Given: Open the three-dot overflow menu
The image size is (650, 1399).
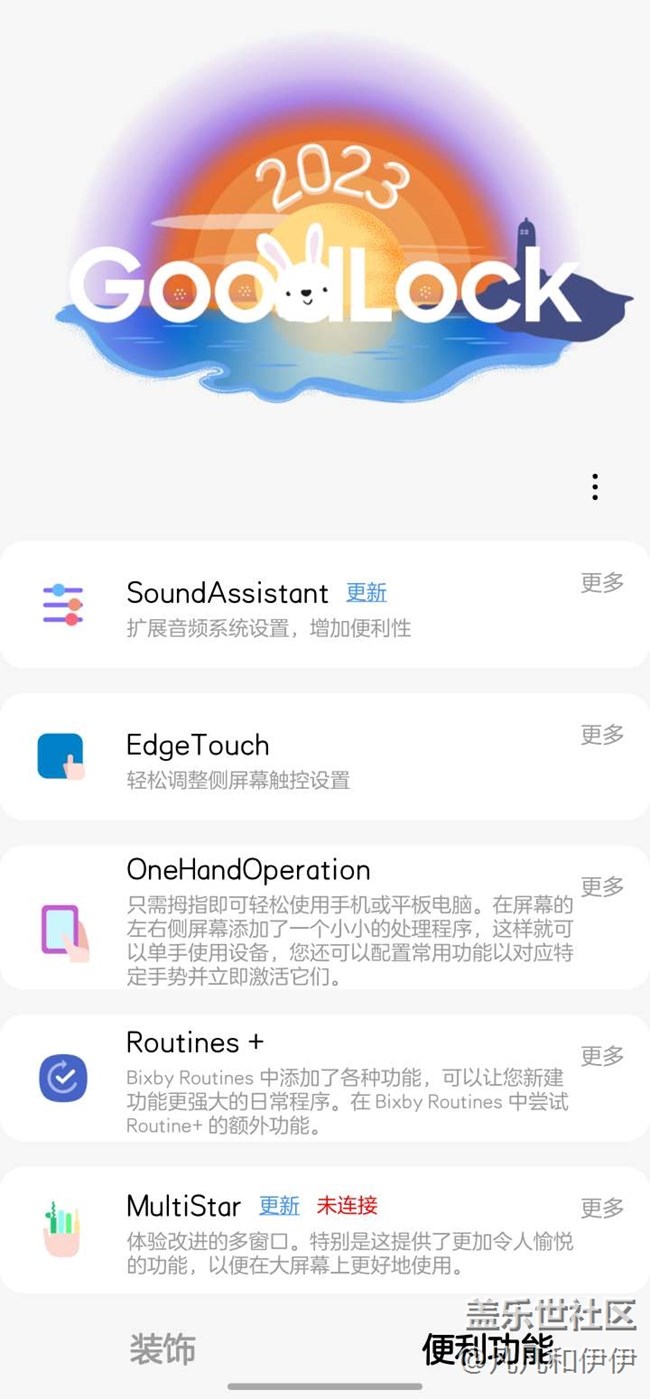Looking at the screenshot, I should click(595, 487).
